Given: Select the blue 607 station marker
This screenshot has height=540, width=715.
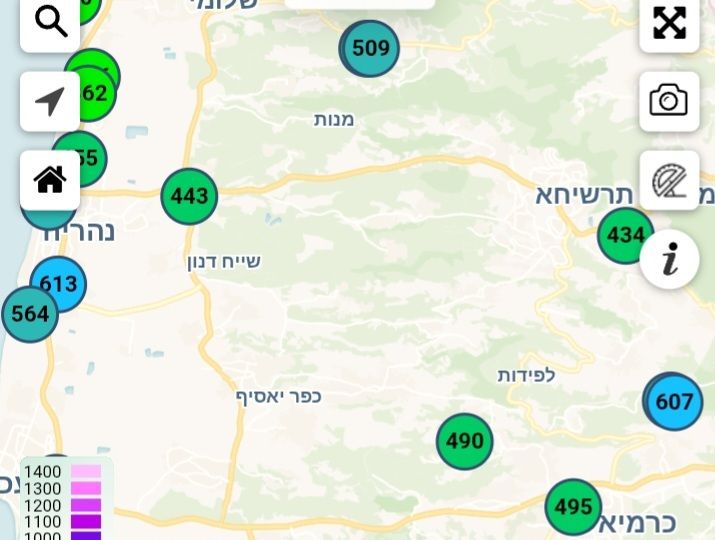Looking at the screenshot, I should click(675, 402).
